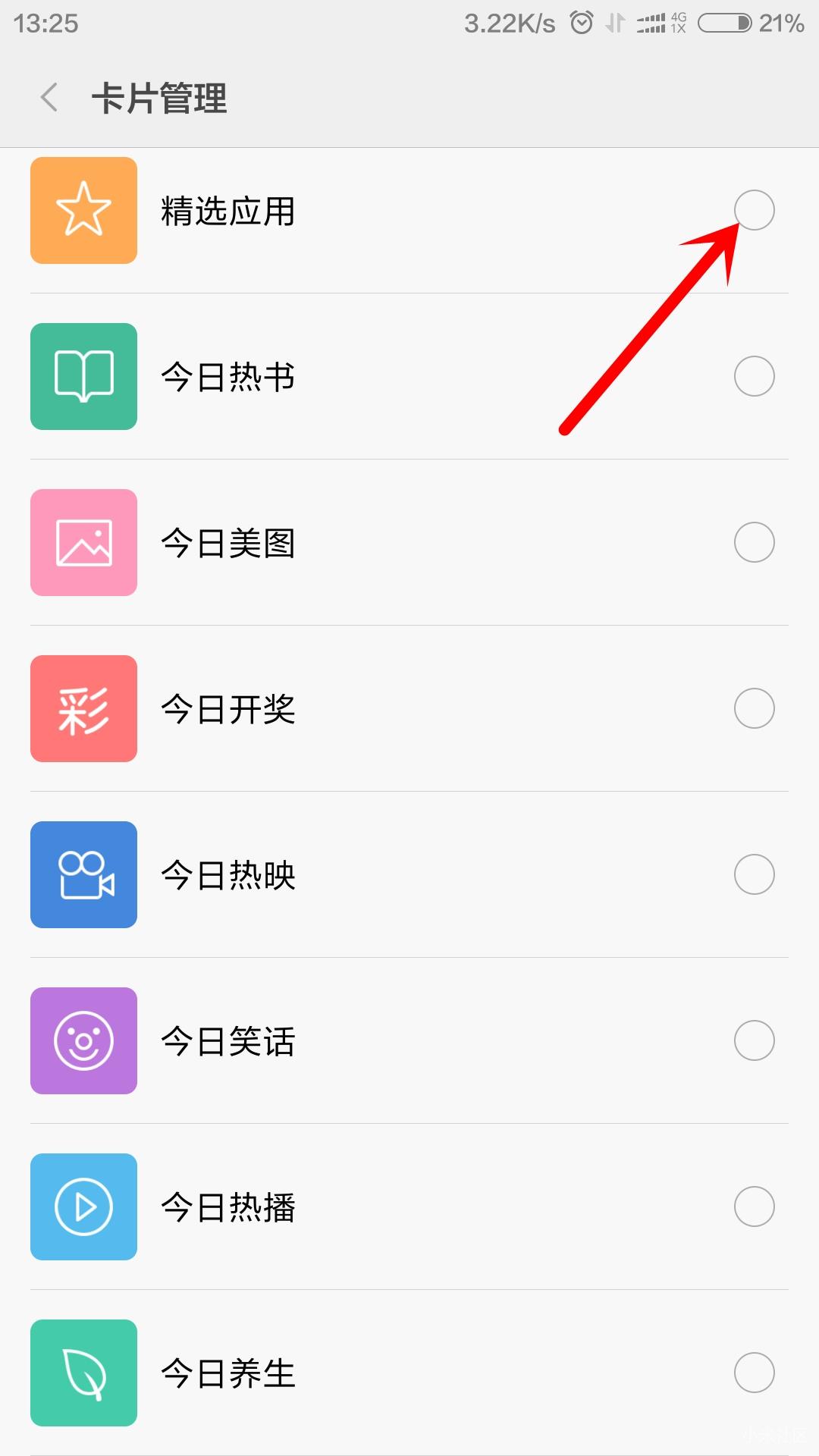The height and width of the screenshot is (1456, 819).
Task: Click the 今日美图 picture icon
Action: pyautogui.click(x=83, y=542)
